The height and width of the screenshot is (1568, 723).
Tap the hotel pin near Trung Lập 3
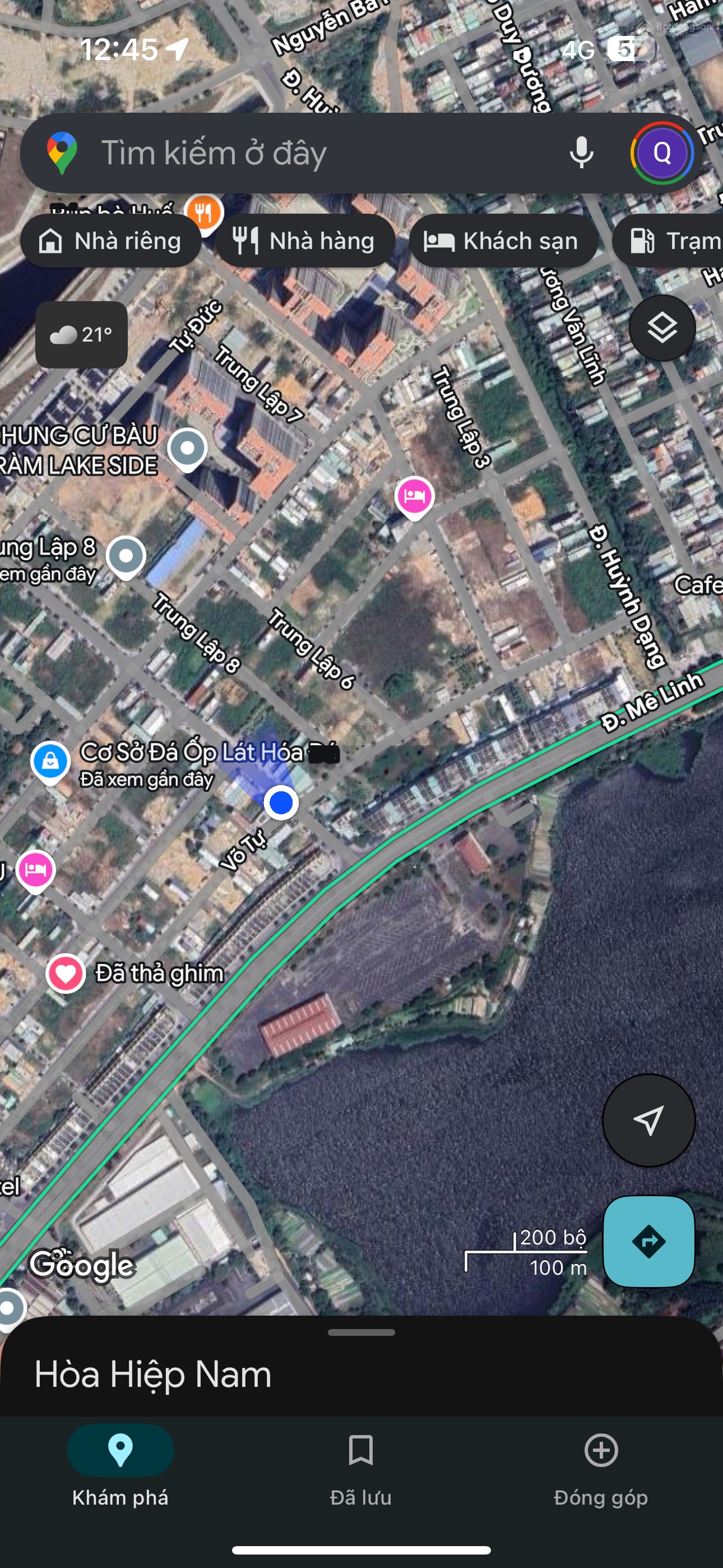414,496
